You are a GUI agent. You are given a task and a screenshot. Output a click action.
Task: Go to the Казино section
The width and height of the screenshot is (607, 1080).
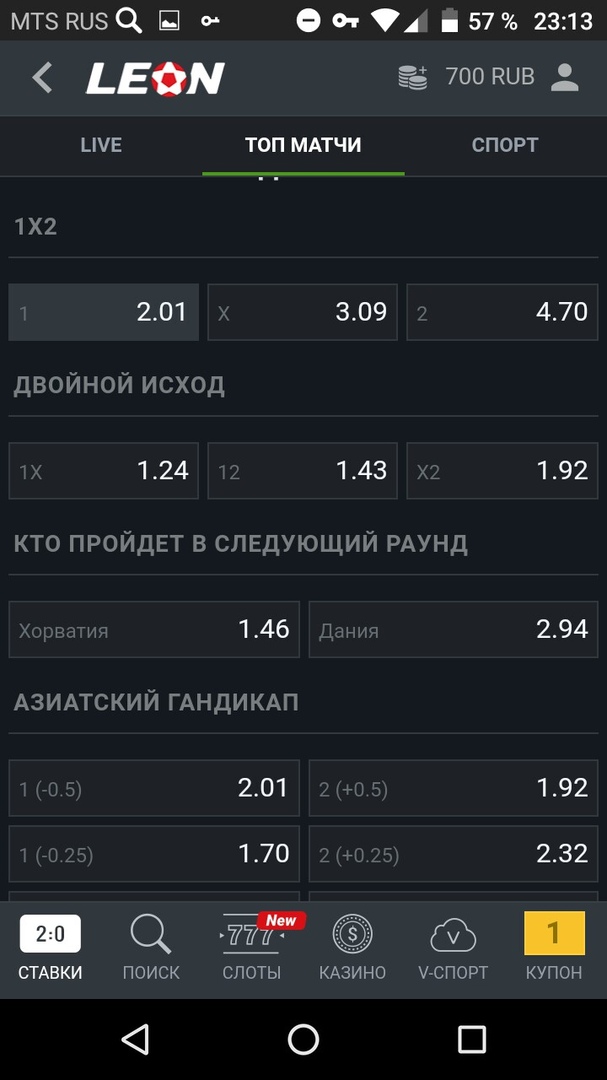pyautogui.click(x=352, y=948)
